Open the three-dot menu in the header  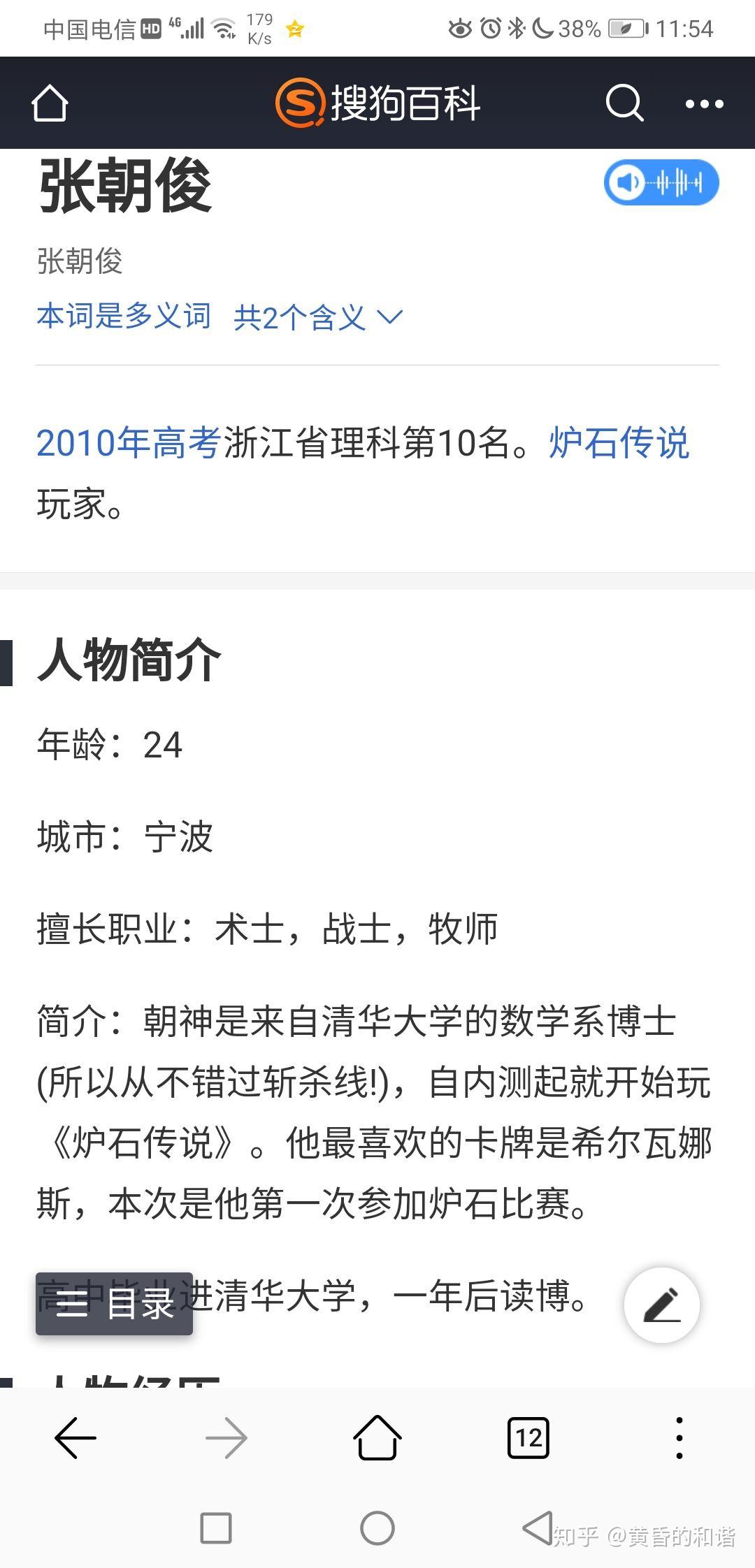pyautogui.click(x=704, y=104)
